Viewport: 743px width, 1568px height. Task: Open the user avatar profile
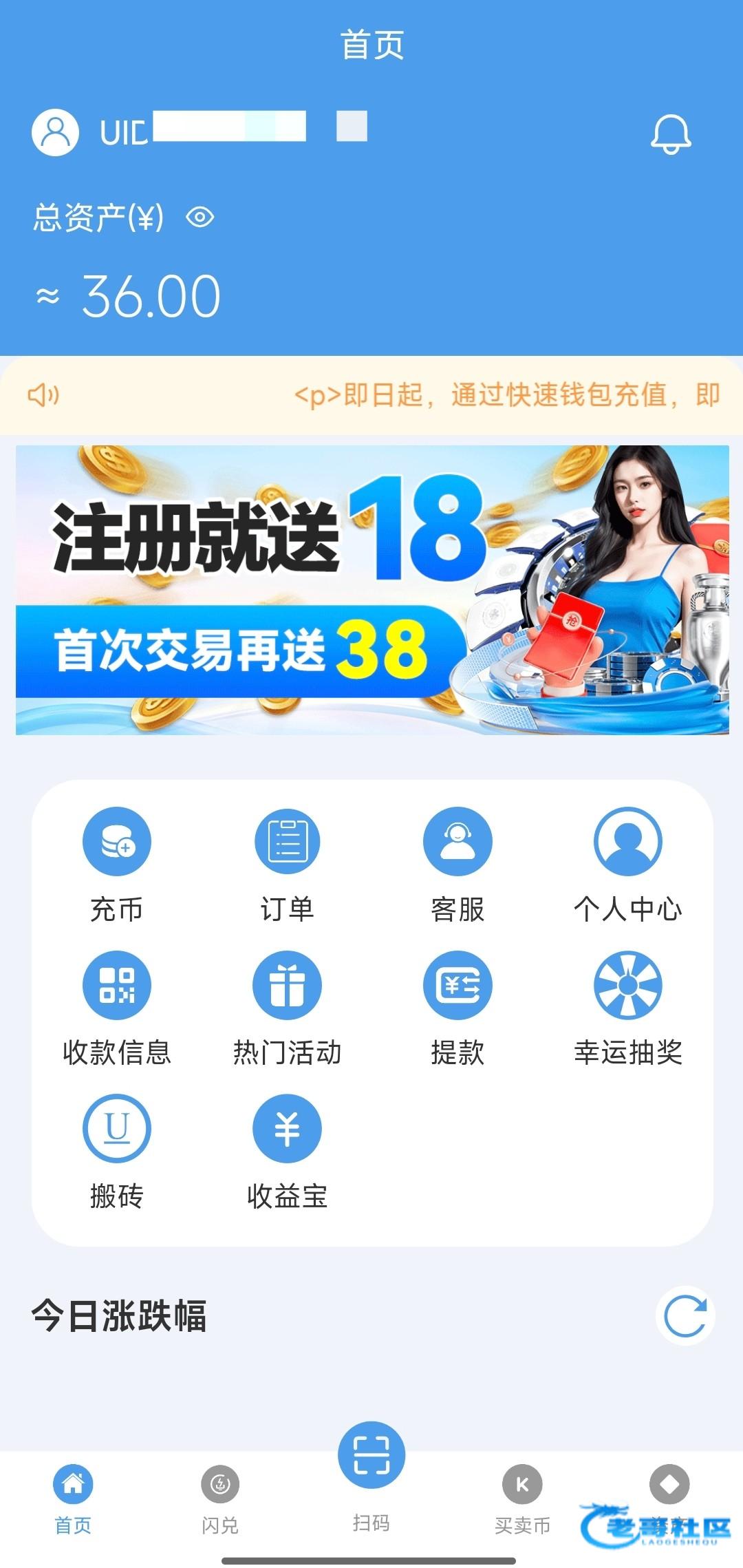point(55,132)
